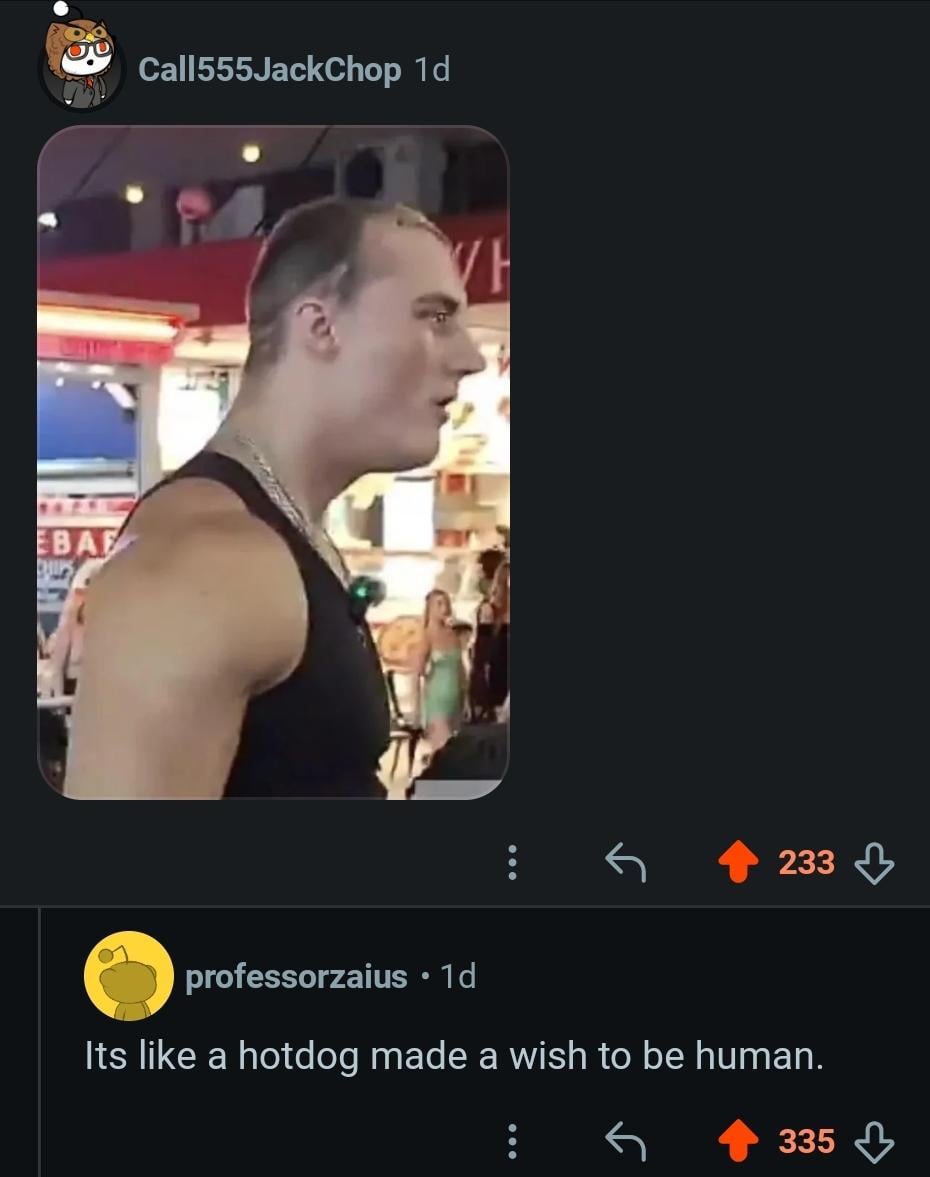This screenshot has height=1177, width=930.
Task: Open the image in Call555JackChop's comment
Action: 273,462
